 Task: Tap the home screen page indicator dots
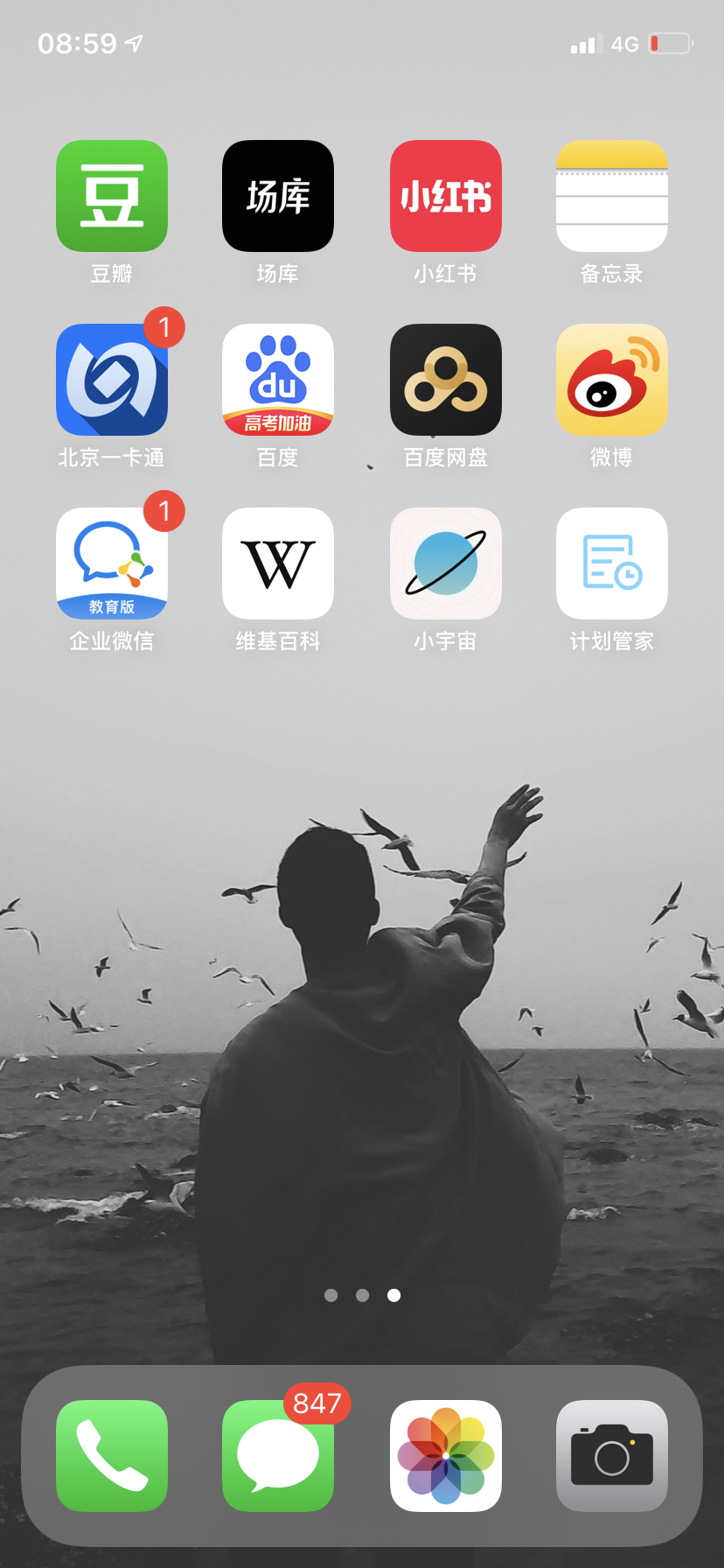click(x=362, y=1295)
